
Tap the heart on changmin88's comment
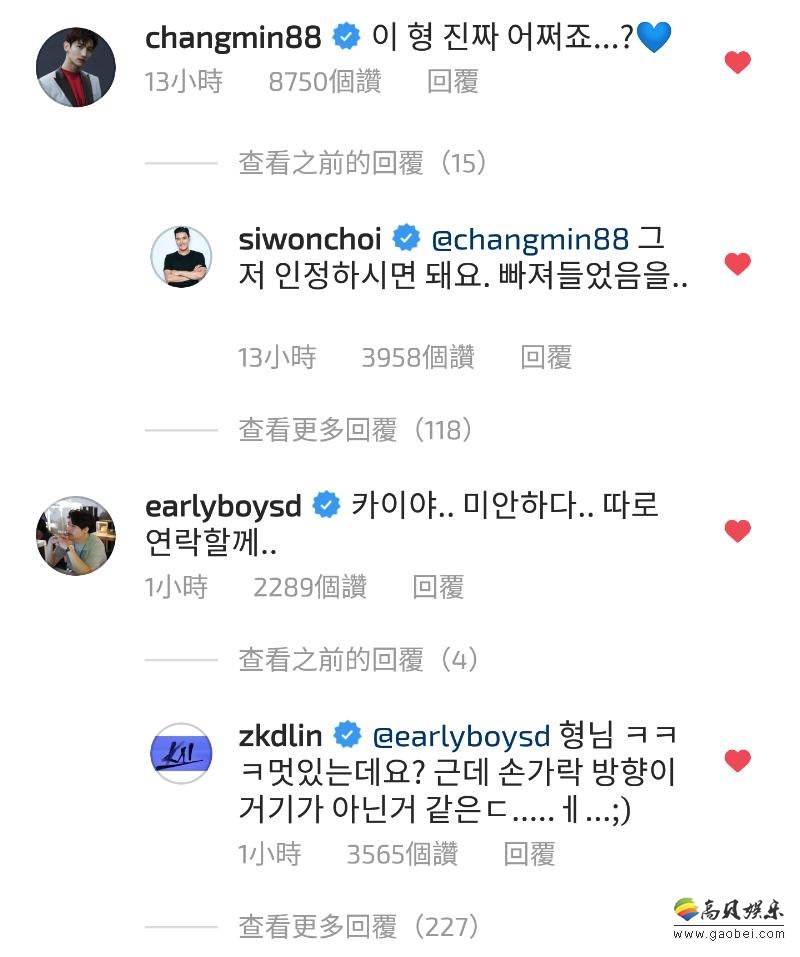[737, 62]
